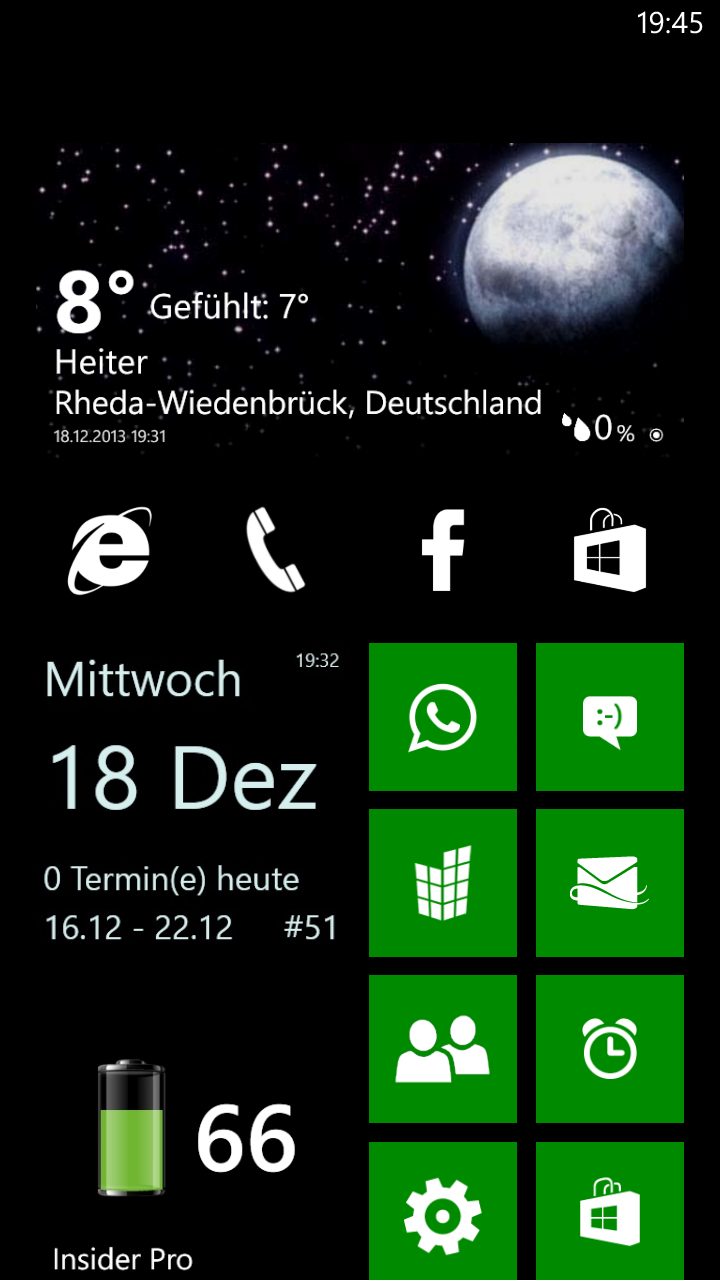
Task: Open the phone dialer tile
Action: (276, 551)
